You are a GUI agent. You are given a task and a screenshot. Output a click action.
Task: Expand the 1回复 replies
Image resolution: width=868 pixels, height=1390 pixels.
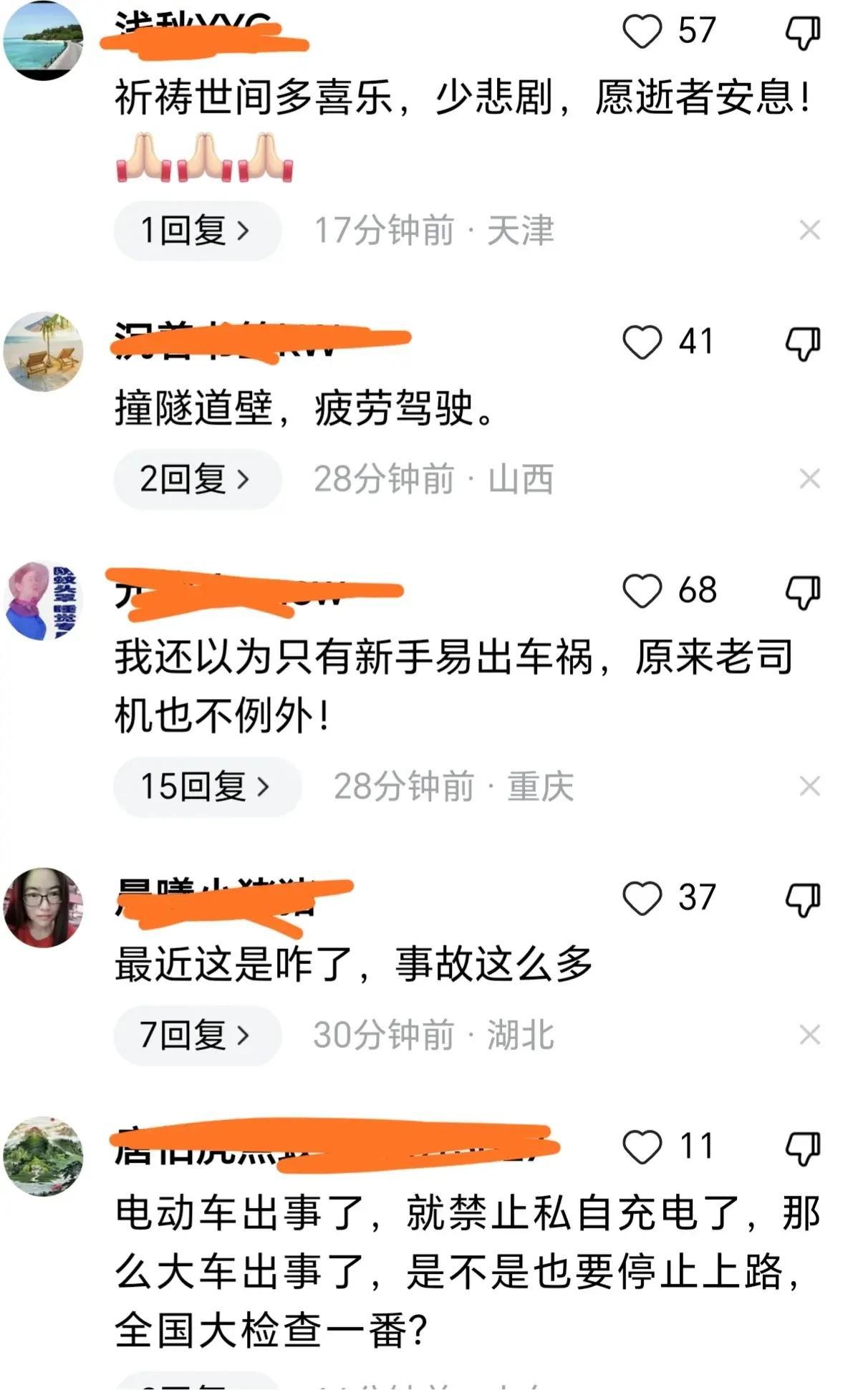[196, 231]
